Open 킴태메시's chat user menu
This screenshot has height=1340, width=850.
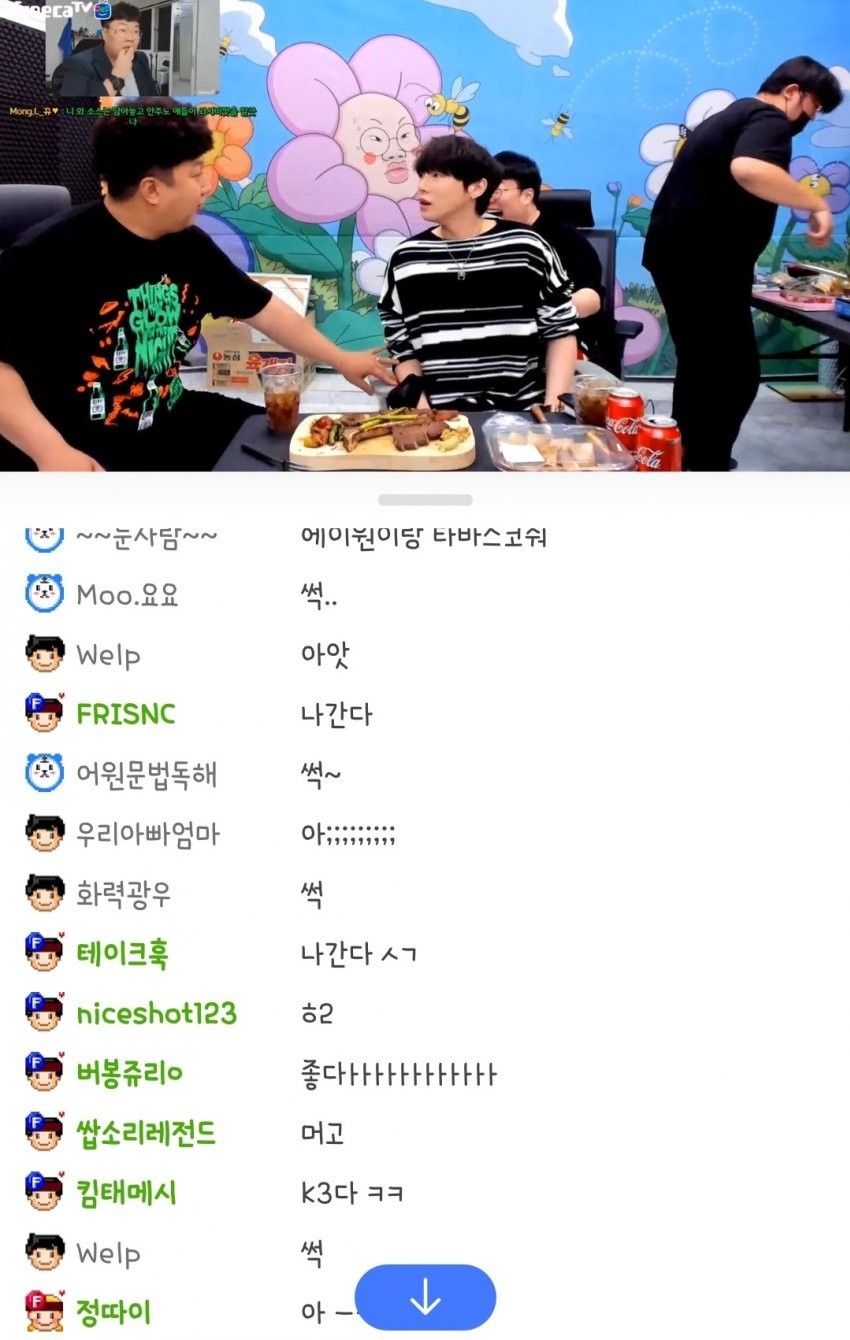pyautogui.click(x=127, y=1192)
